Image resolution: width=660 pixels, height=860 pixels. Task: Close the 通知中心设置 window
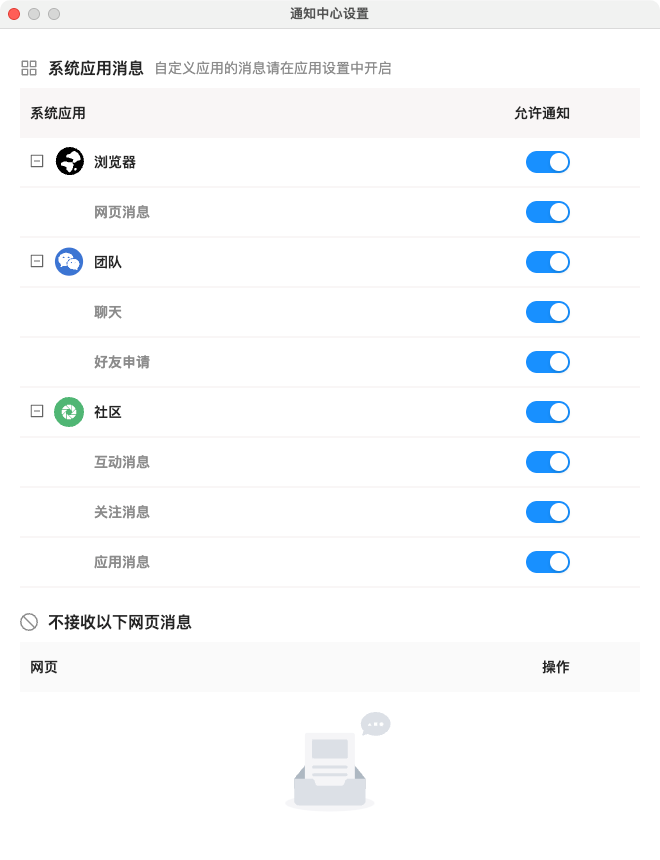pos(14,14)
